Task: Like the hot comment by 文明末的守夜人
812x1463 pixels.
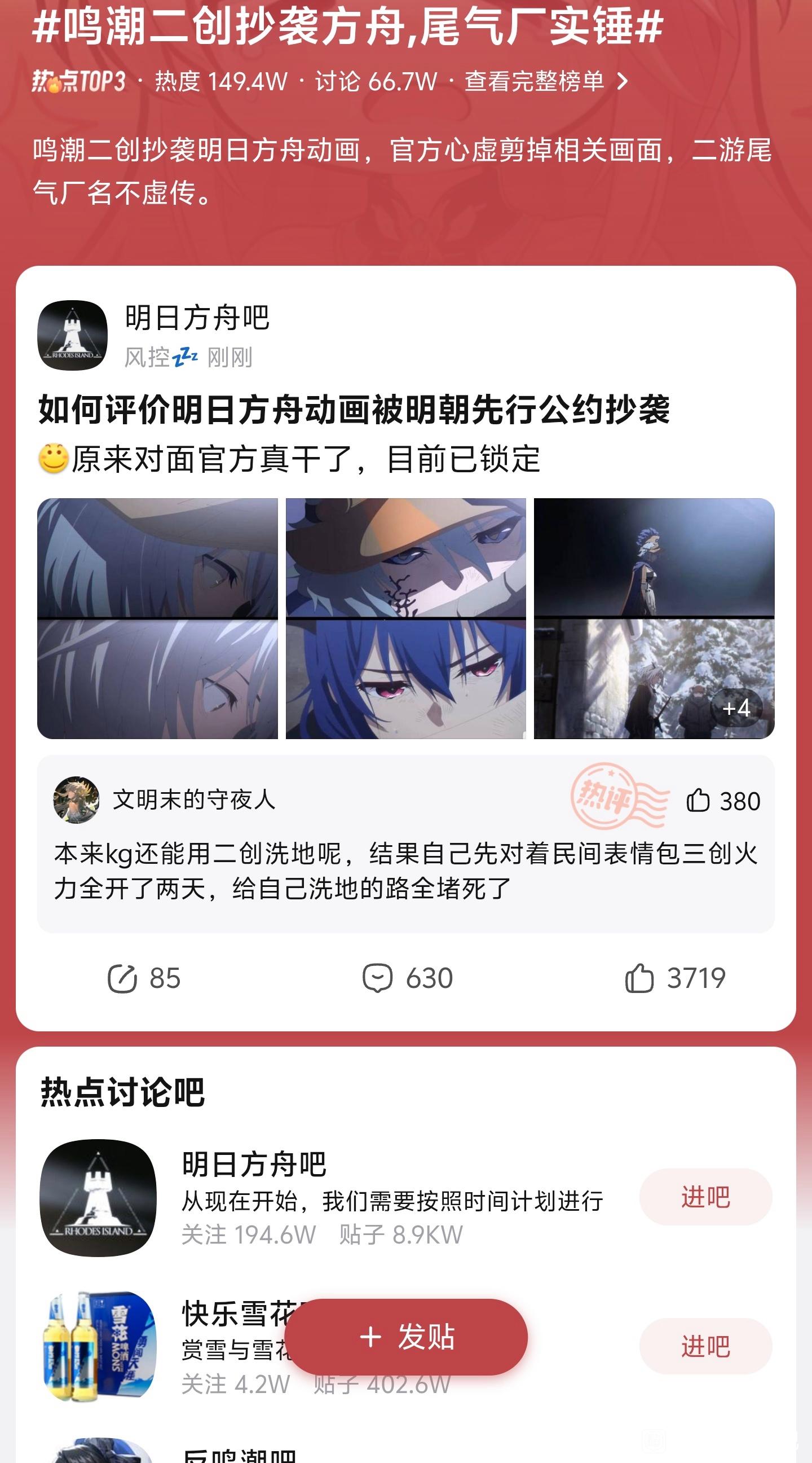Action: [722, 801]
